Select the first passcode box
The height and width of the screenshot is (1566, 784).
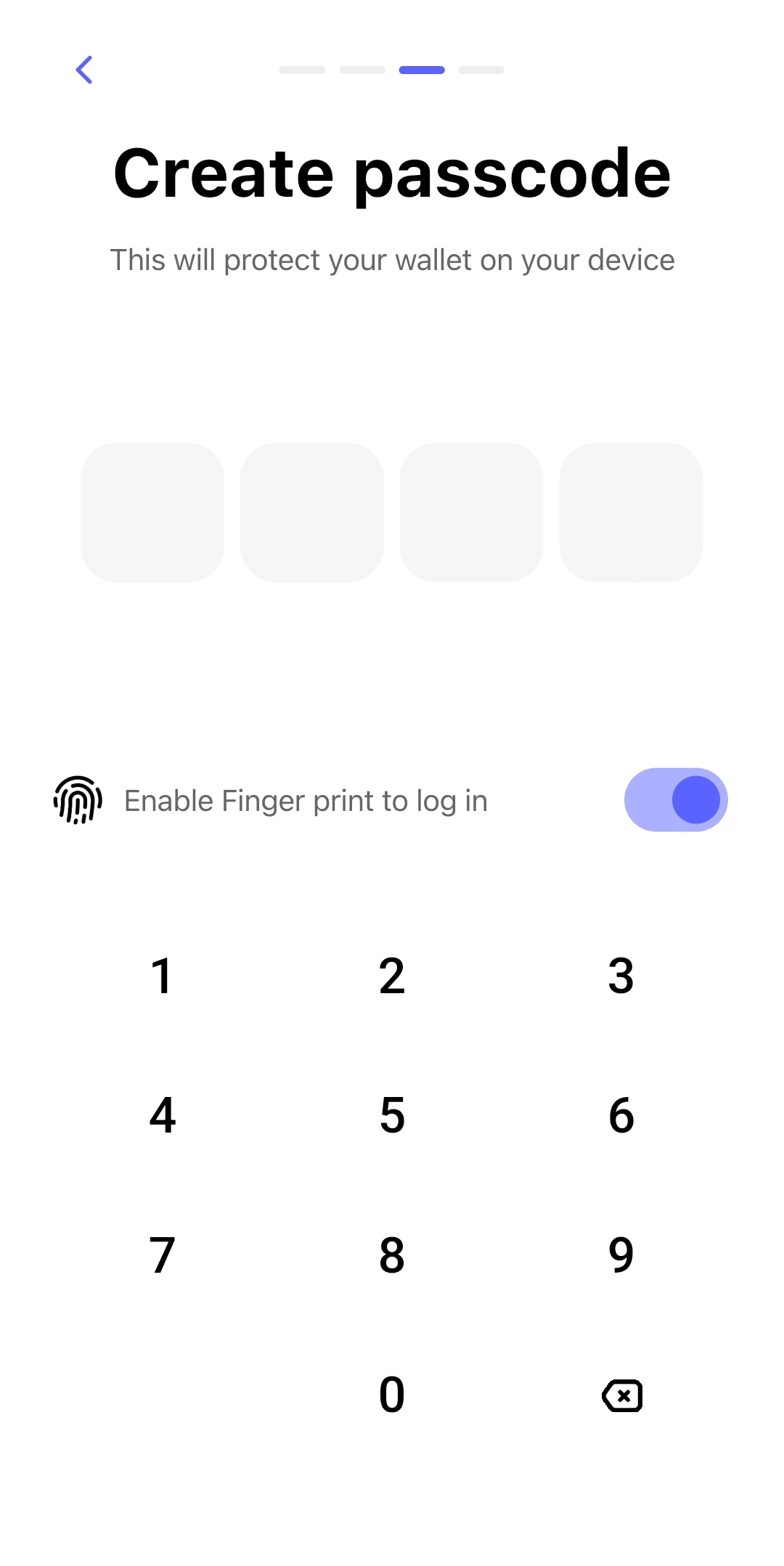pyautogui.click(x=152, y=512)
